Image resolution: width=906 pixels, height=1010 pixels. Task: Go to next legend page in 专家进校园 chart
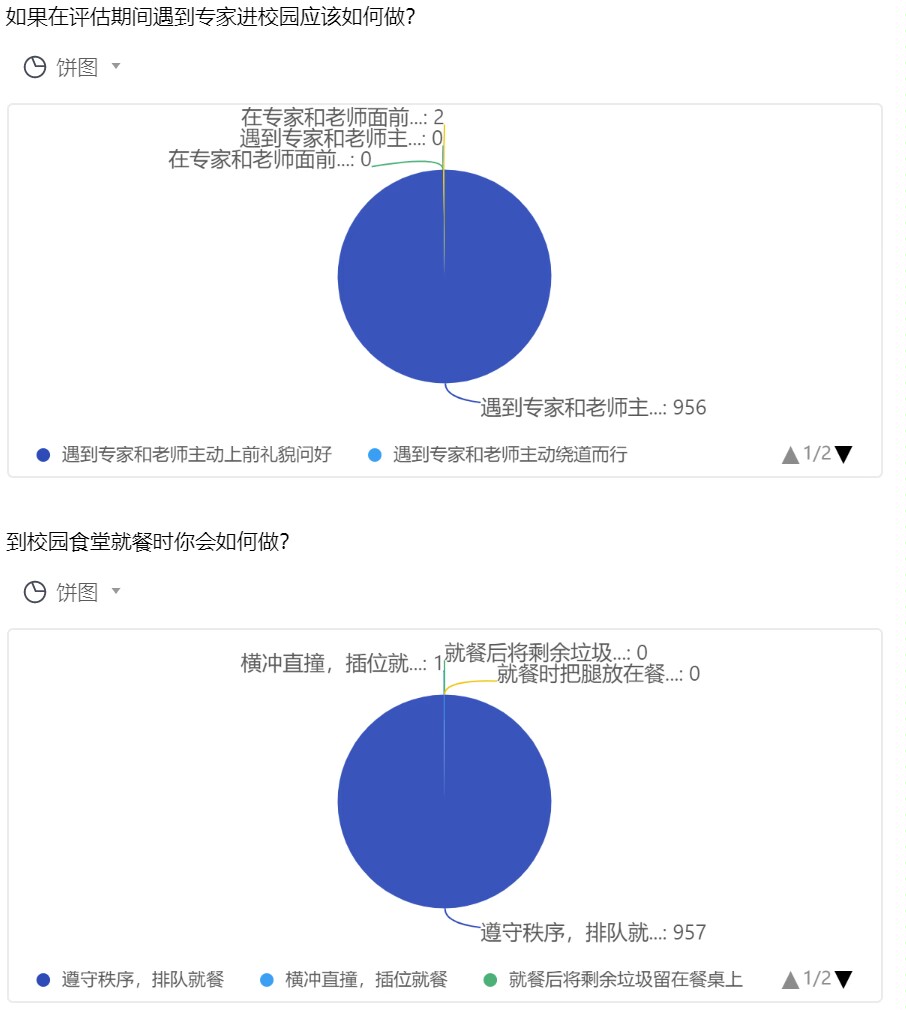pyautogui.click(x=844, y=455)
